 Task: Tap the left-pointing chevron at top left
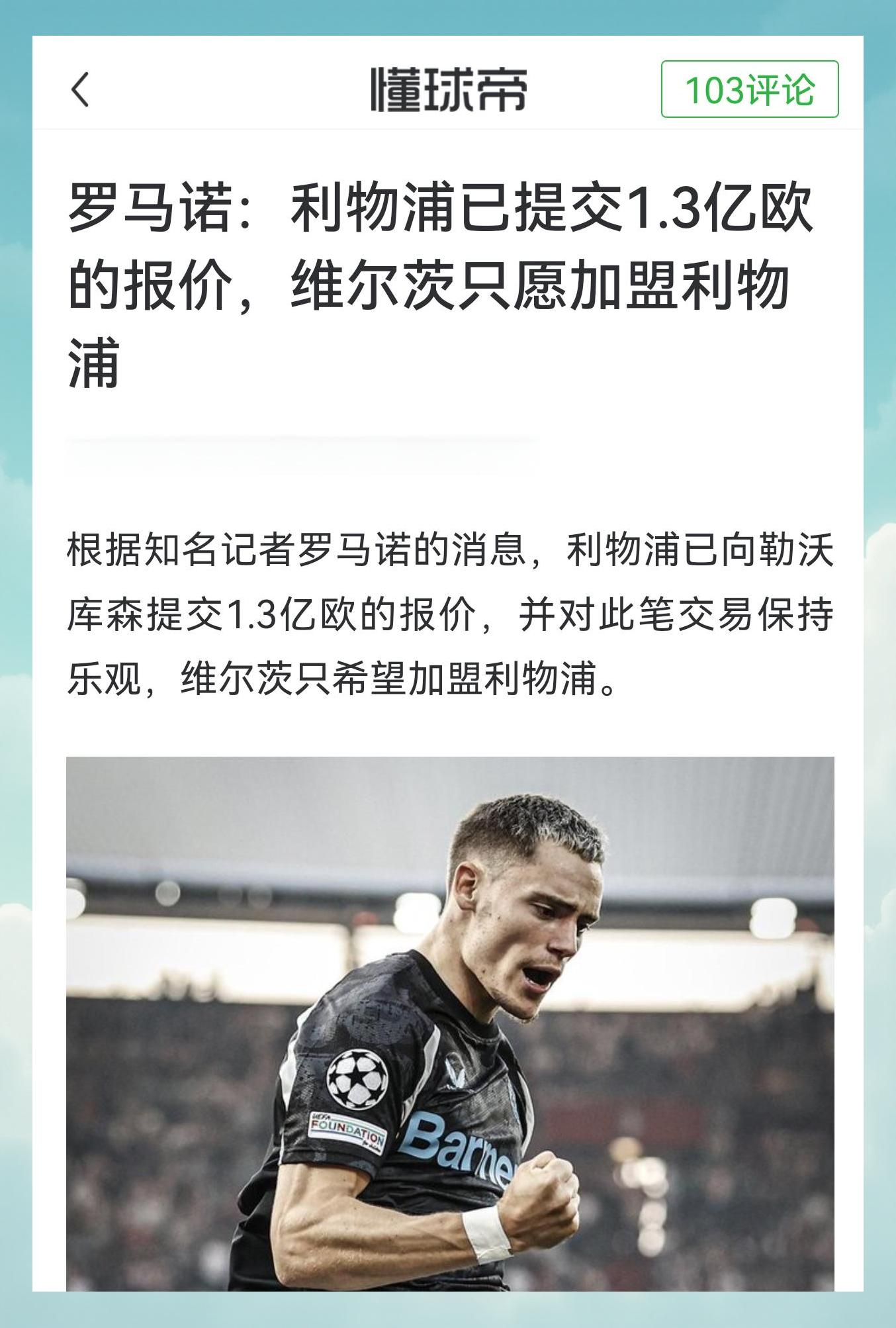[x=79, y=89]
